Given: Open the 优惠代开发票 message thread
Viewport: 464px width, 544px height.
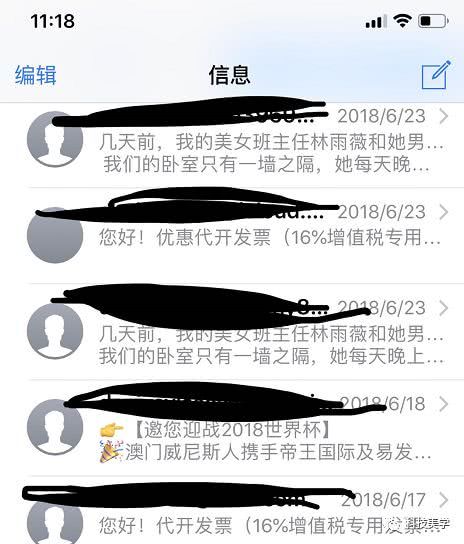Looking at the screenshot, I should (232, 236).
